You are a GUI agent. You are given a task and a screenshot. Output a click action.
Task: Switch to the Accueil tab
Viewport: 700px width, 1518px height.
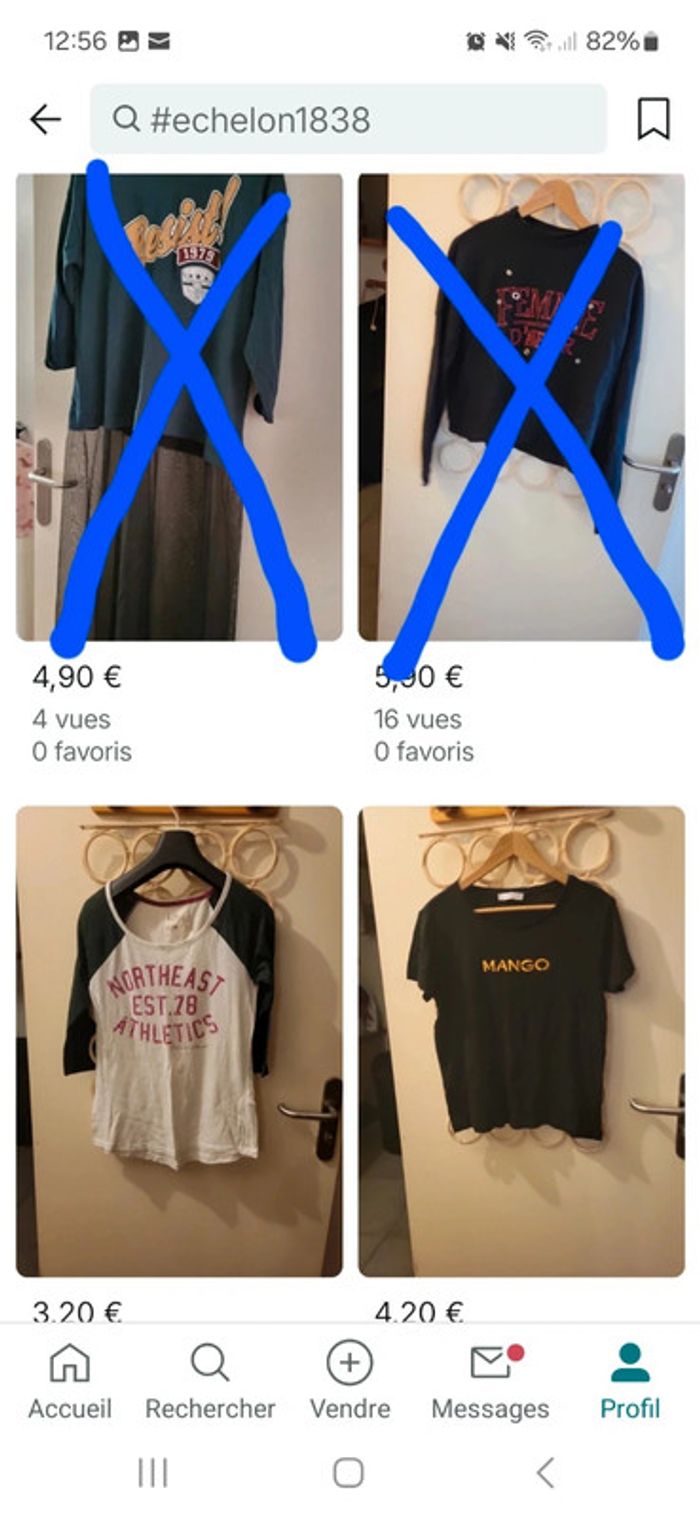pos(70,1381)
